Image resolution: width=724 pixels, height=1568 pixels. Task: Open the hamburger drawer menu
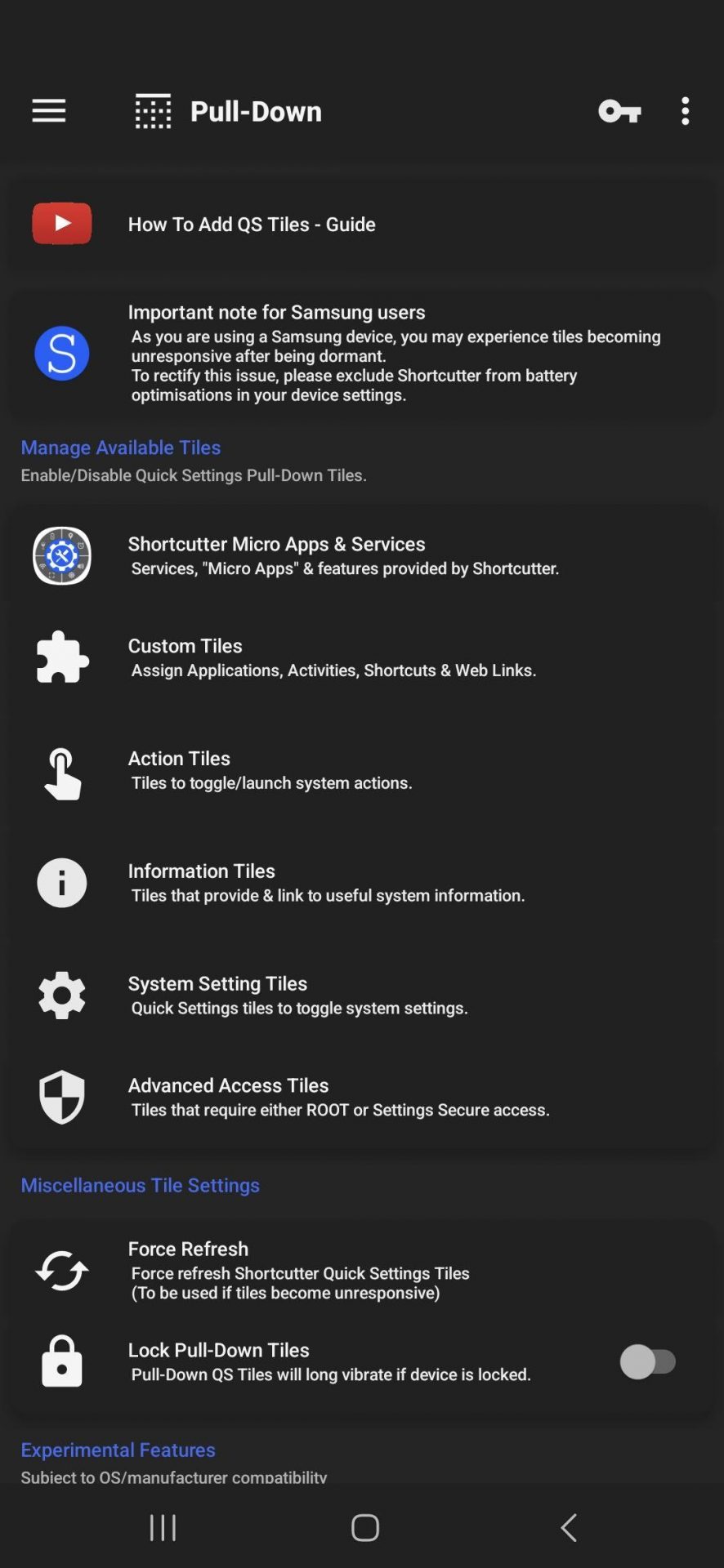pyautogui.click(x=49, y=110)
